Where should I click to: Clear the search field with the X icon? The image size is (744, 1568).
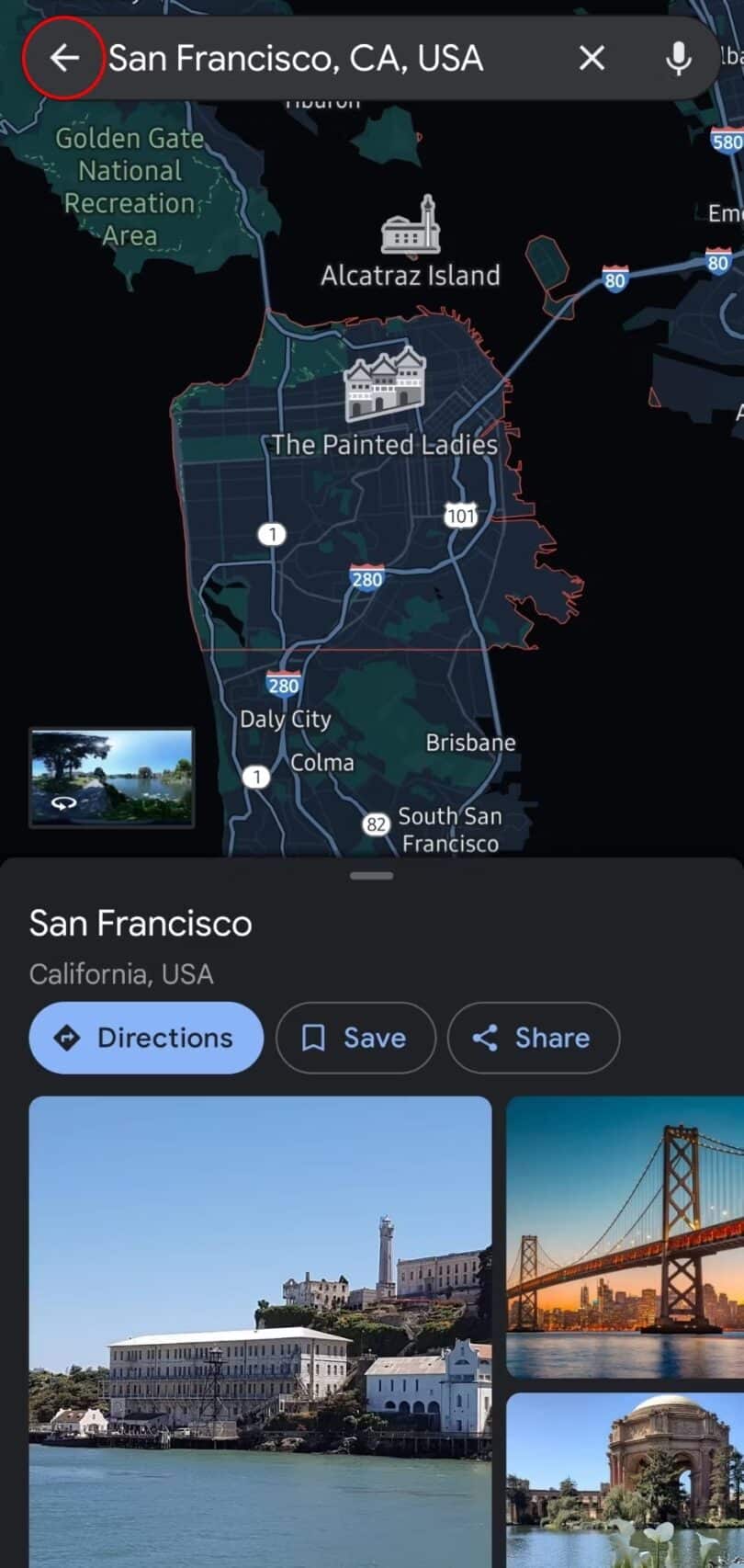(x=592, y=58)
